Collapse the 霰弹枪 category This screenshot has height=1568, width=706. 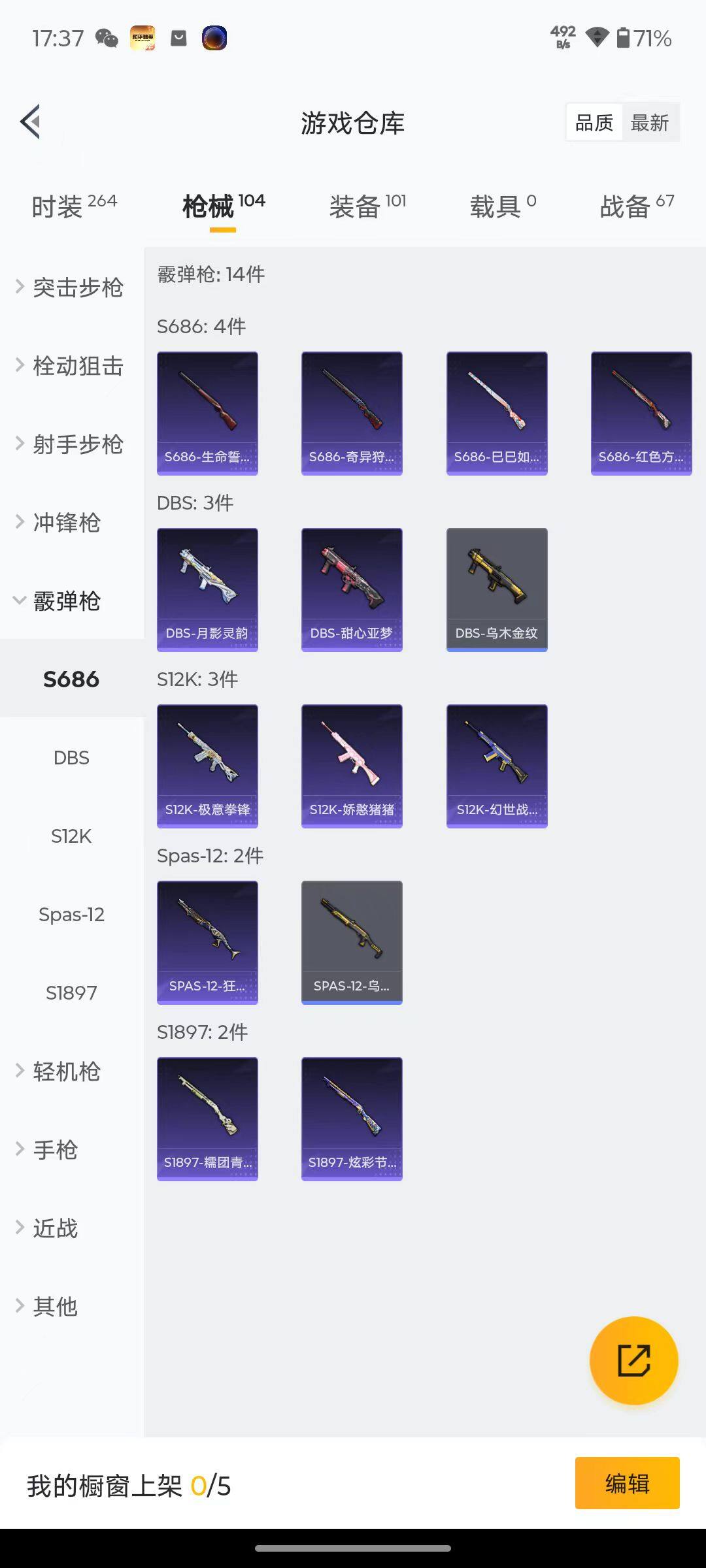click(x=65, y=601)
